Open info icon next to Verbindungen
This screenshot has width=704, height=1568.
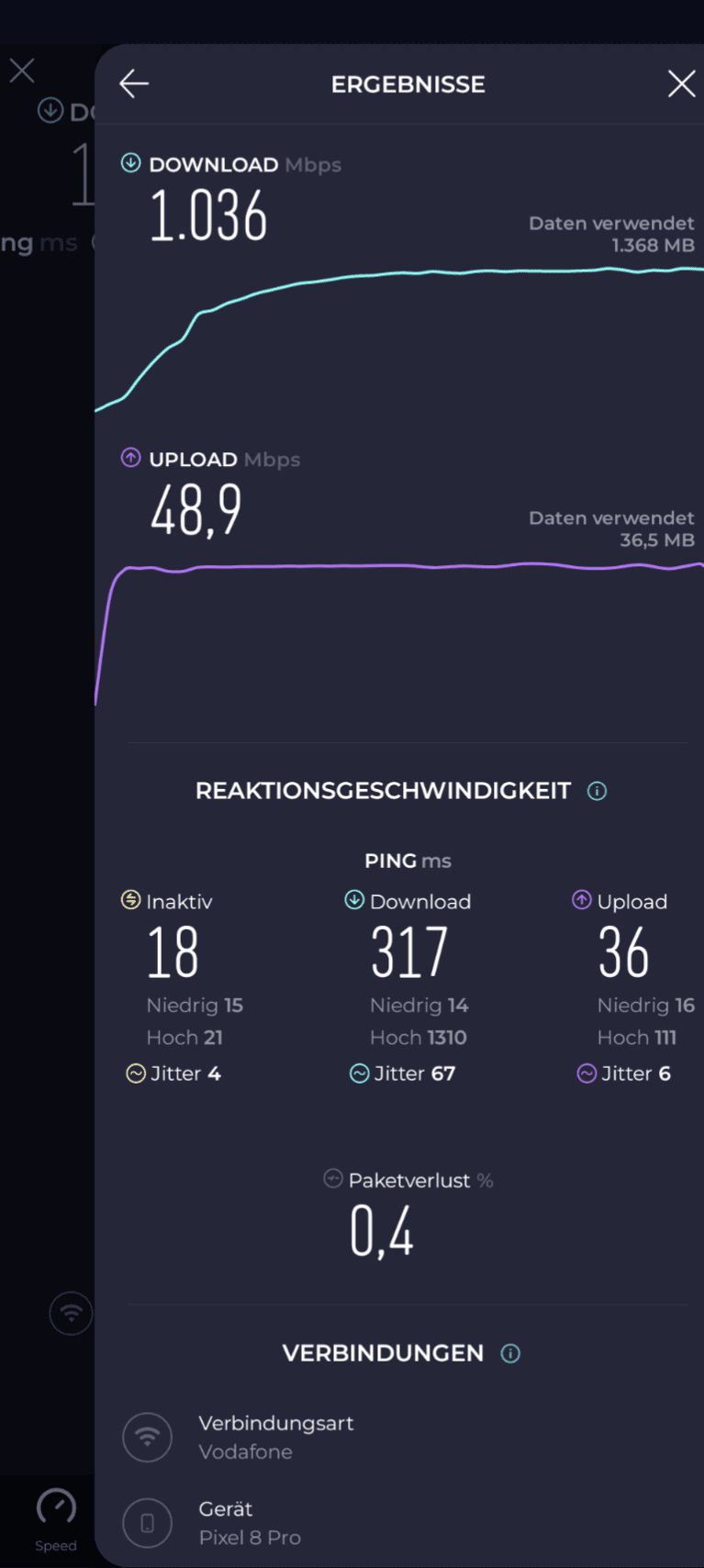click(510, 1353)
